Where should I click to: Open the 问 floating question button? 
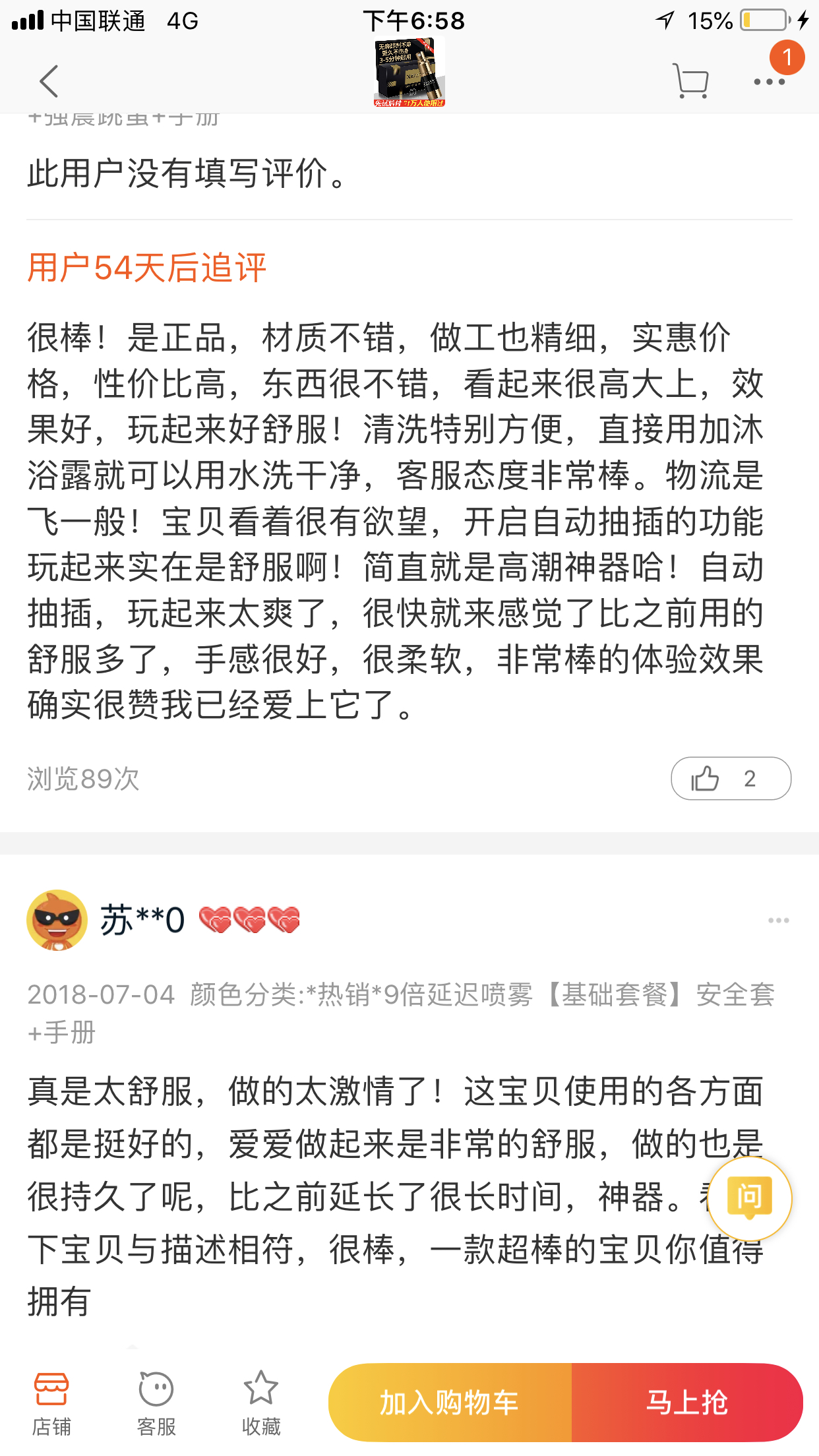point(751,1199)
